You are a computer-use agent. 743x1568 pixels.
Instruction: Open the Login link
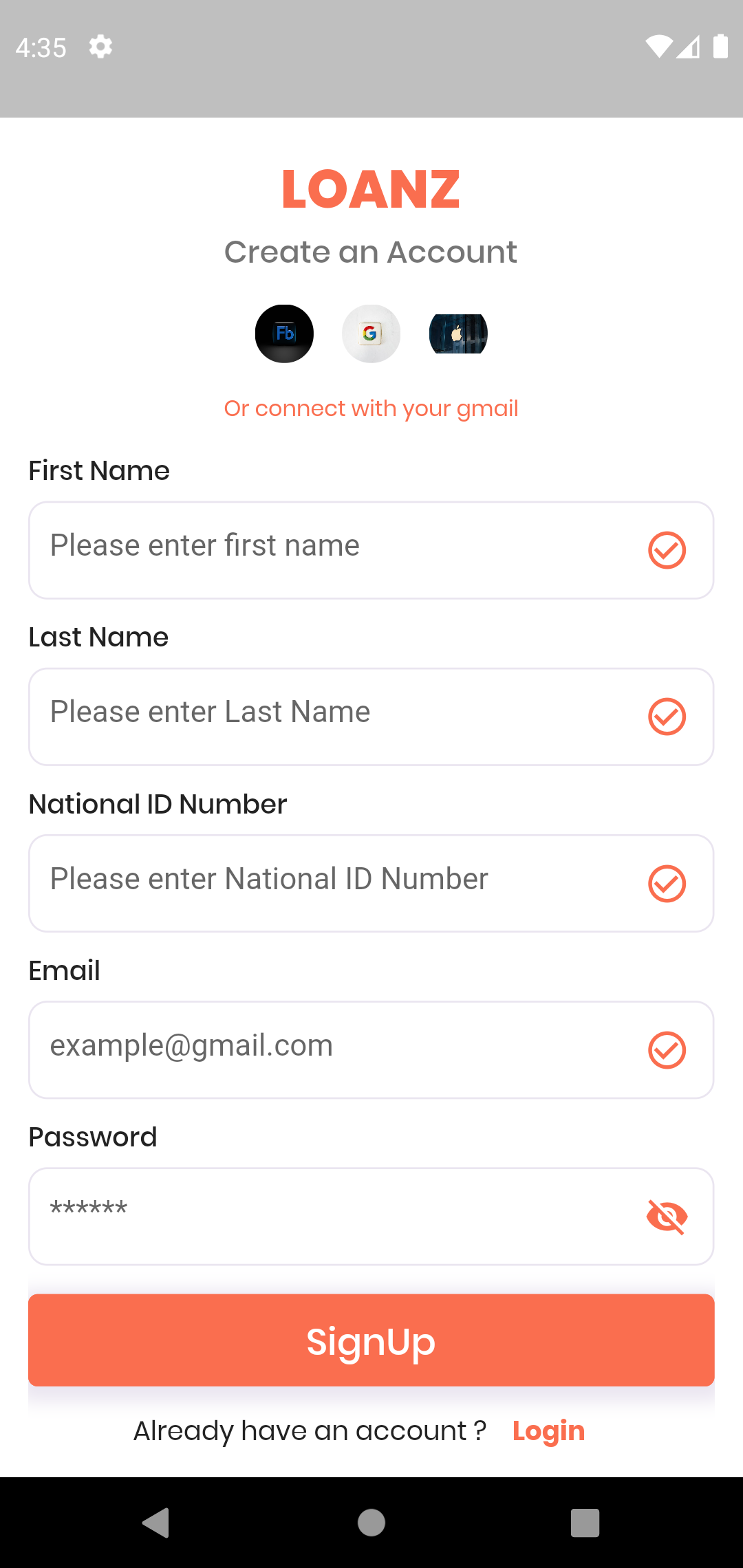coord(548,1431)
